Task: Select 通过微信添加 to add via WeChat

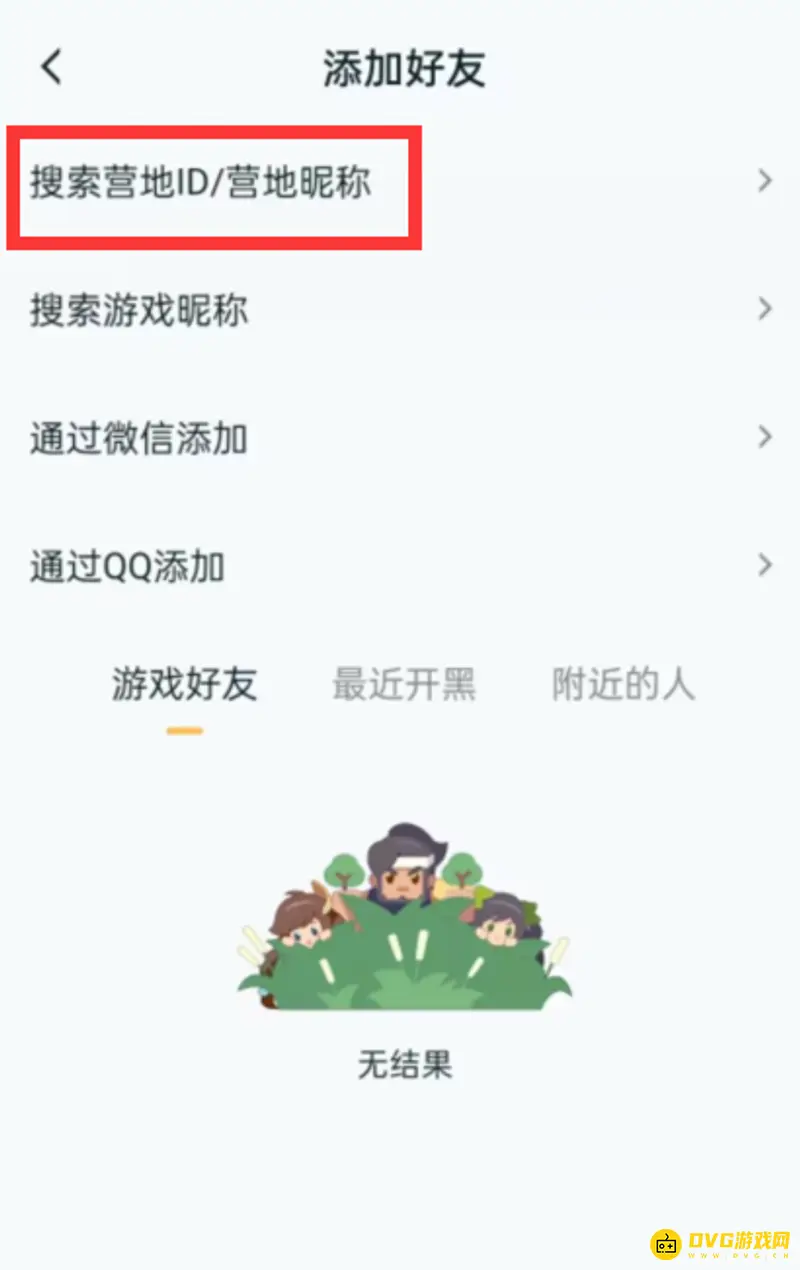Action: coord(139,438)
